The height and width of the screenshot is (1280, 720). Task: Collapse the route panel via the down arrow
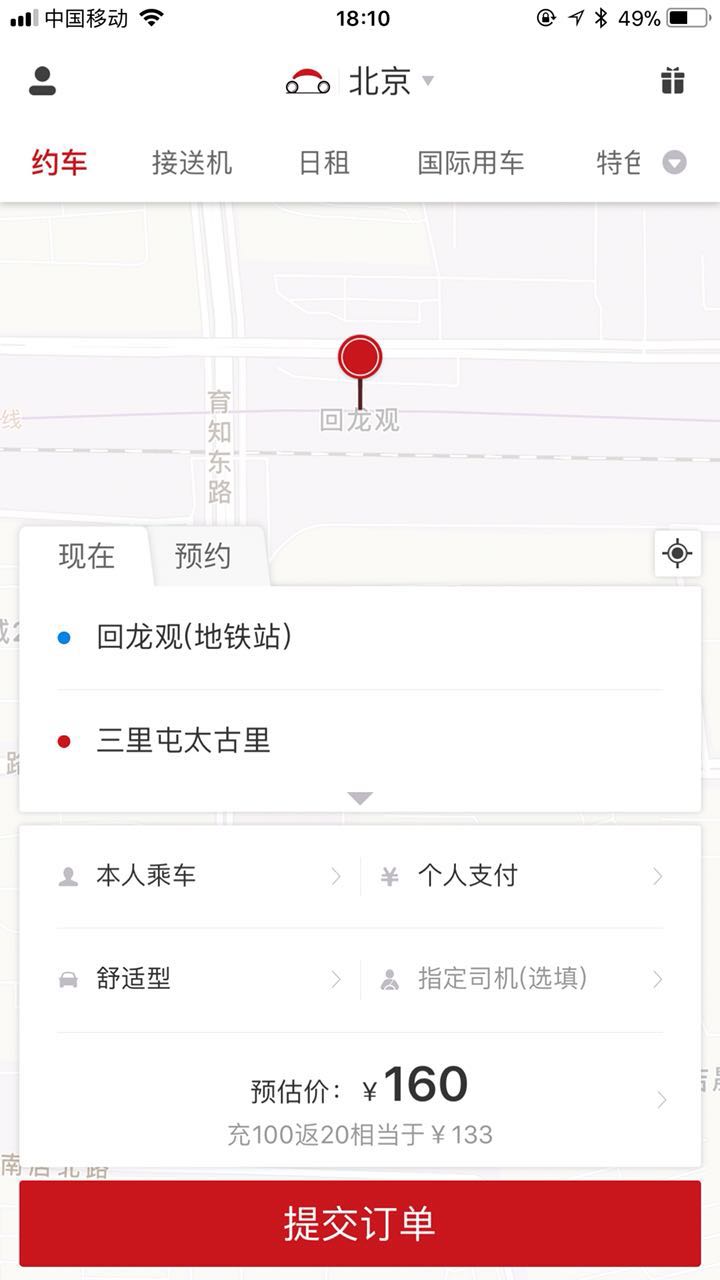pos(359,797)
